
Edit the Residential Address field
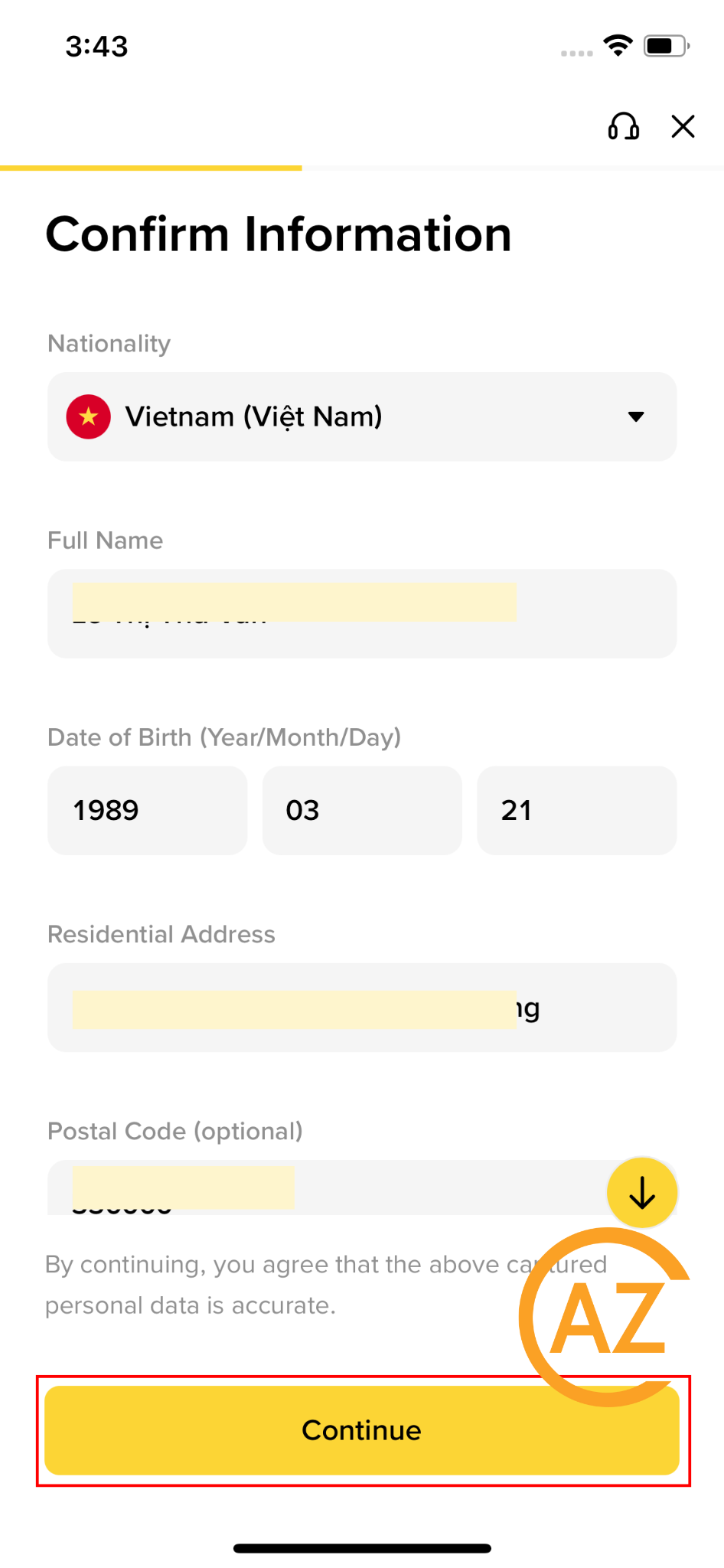[362, 1008]
